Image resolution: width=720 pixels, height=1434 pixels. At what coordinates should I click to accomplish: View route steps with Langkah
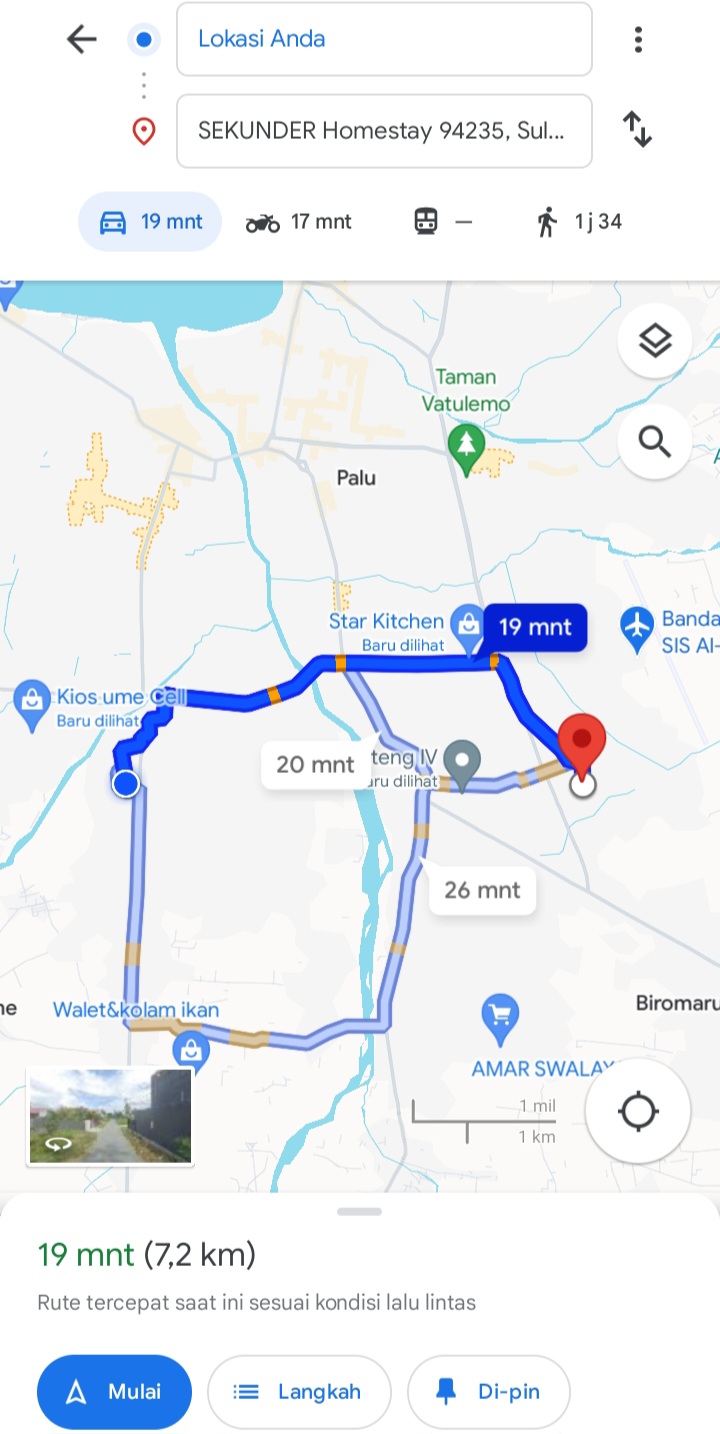299,1392
